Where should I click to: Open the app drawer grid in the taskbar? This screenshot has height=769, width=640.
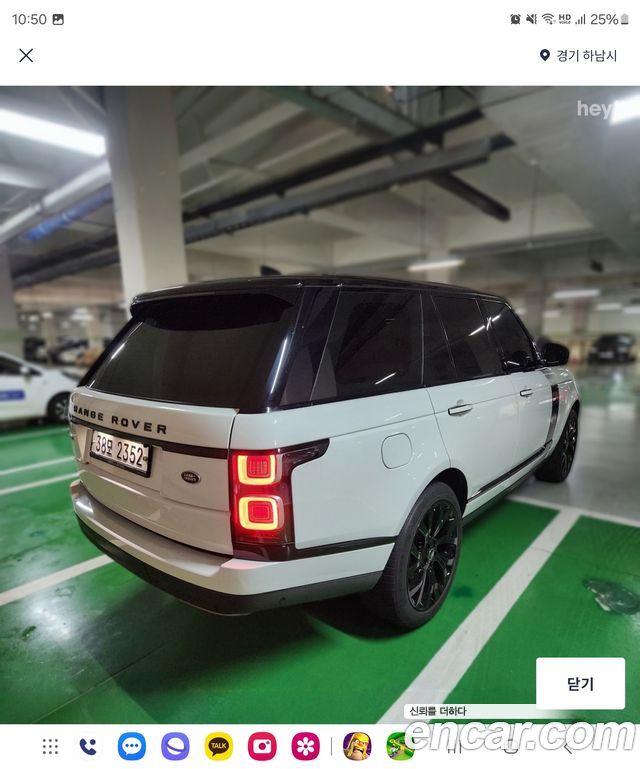tap(50, 746)
